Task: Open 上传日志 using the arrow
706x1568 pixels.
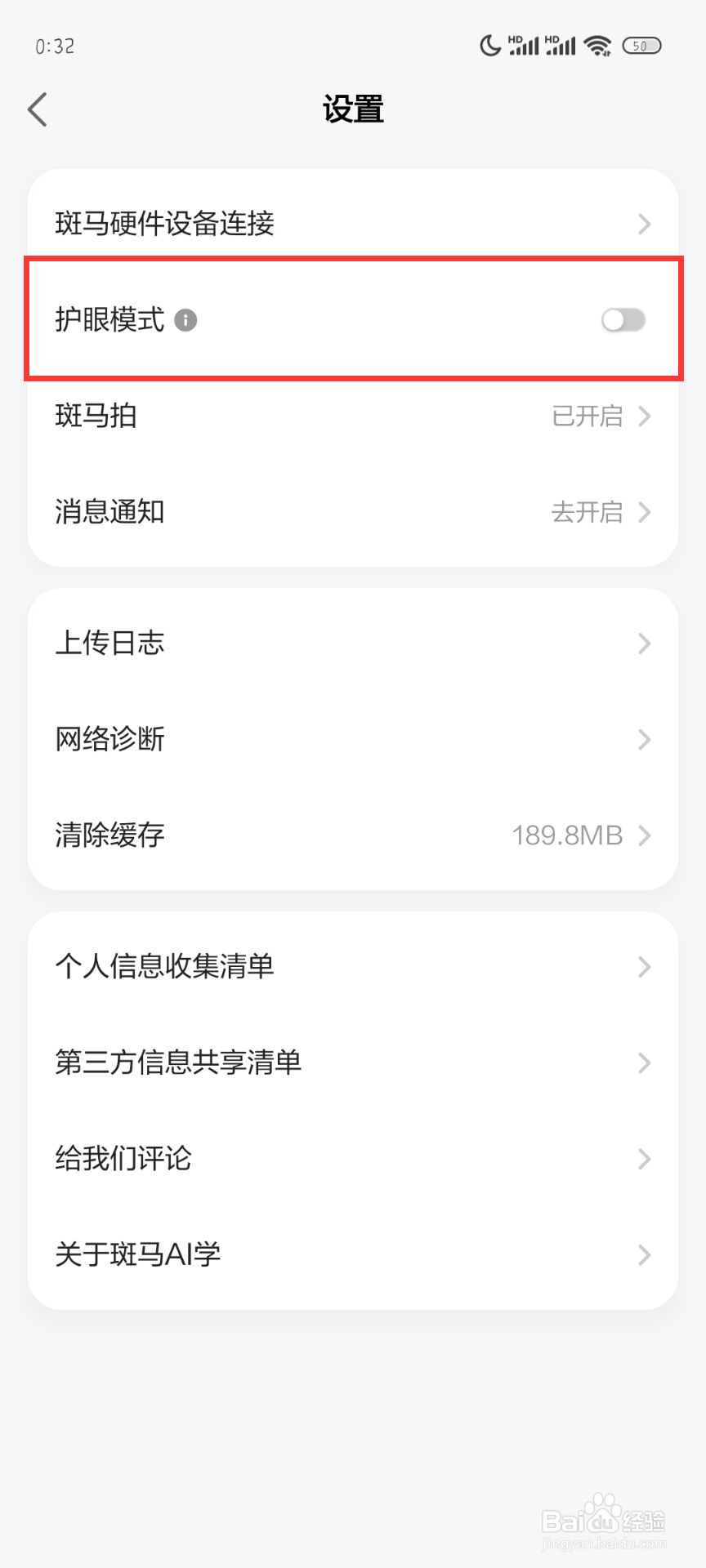Action: [645, 644]
